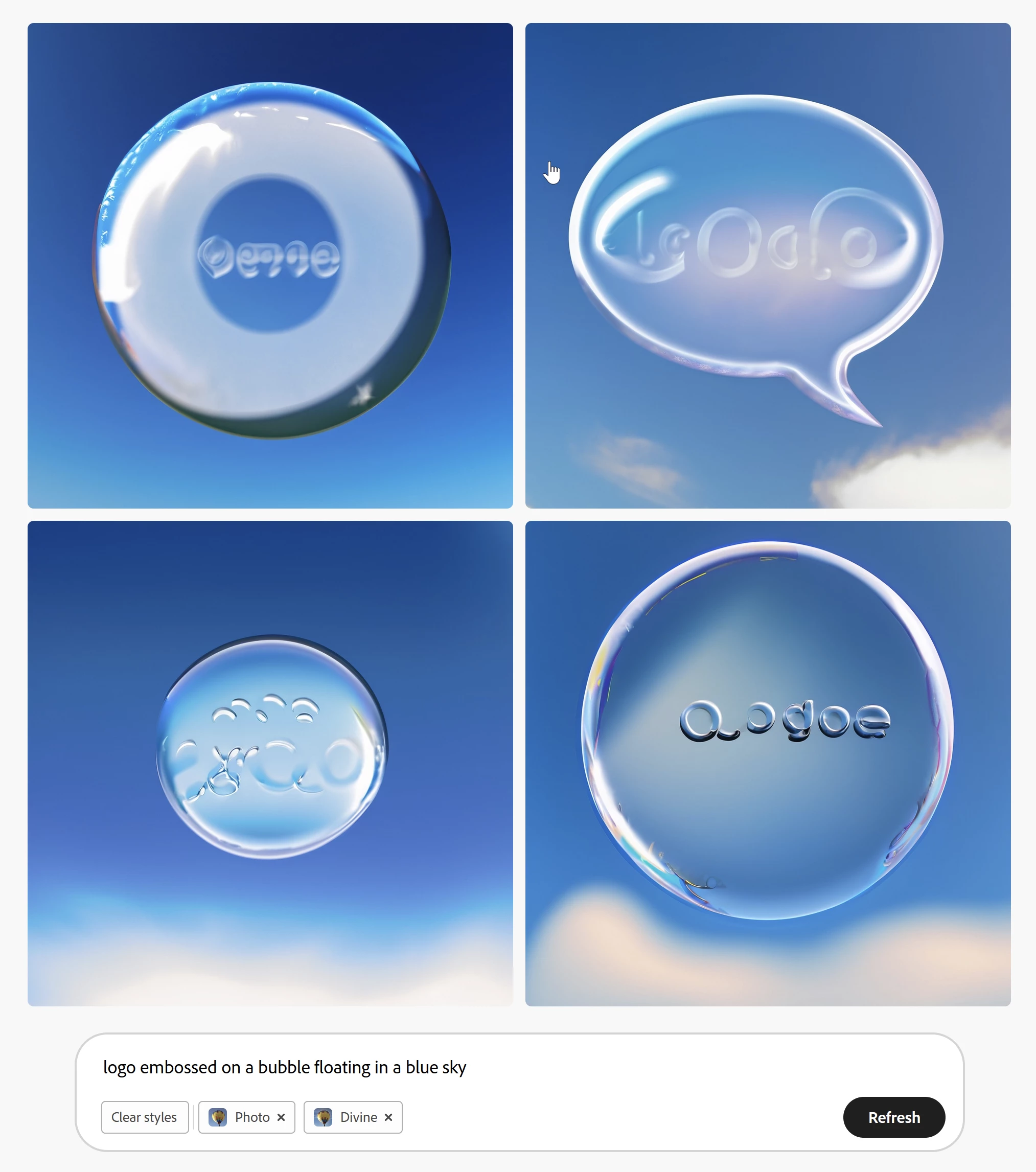Open the large bubble with dark embossed text
This screenshot has height=1172, width=1036.
(x=767, y=763)
